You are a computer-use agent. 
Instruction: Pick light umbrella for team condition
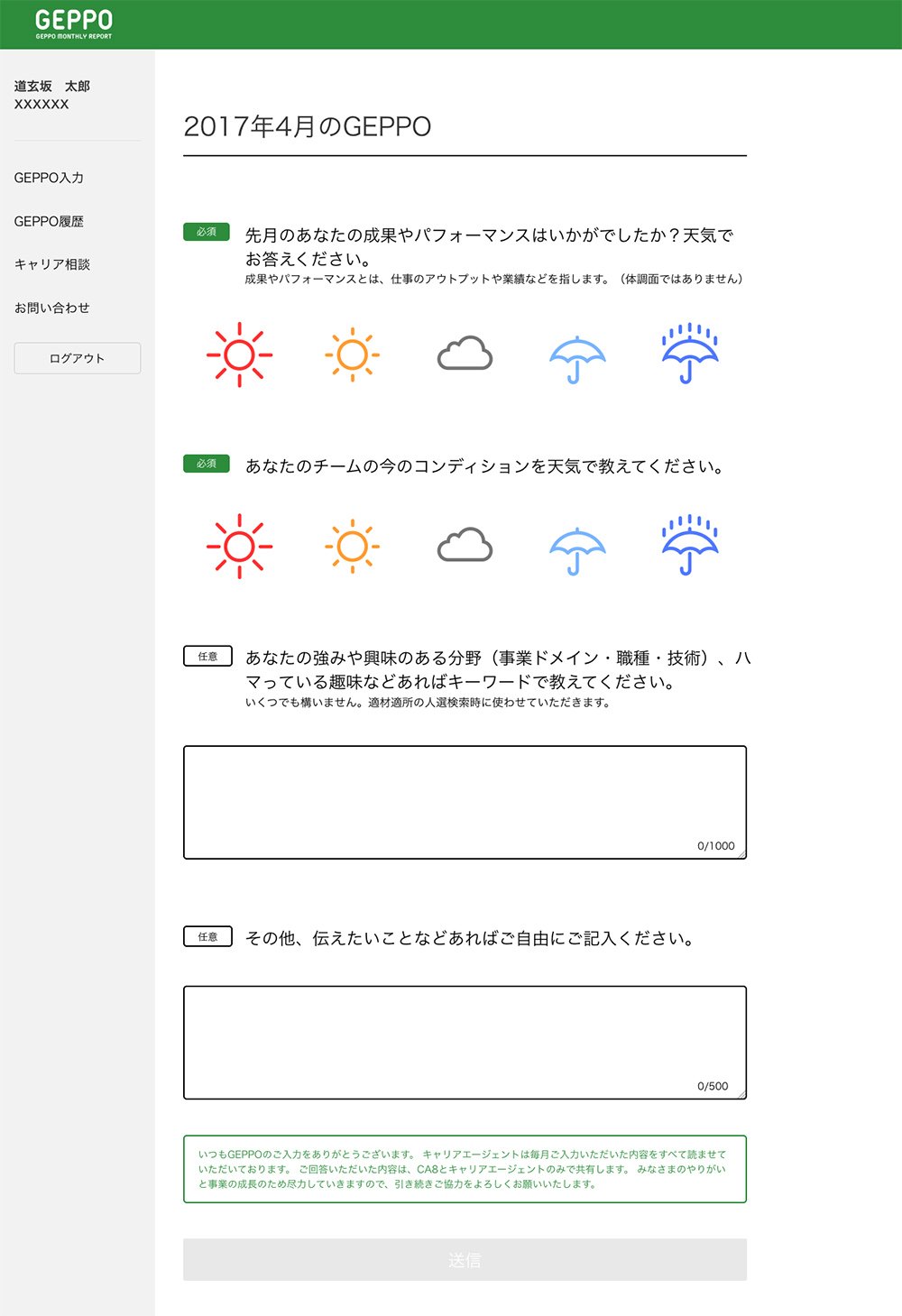tap(577, 550)
